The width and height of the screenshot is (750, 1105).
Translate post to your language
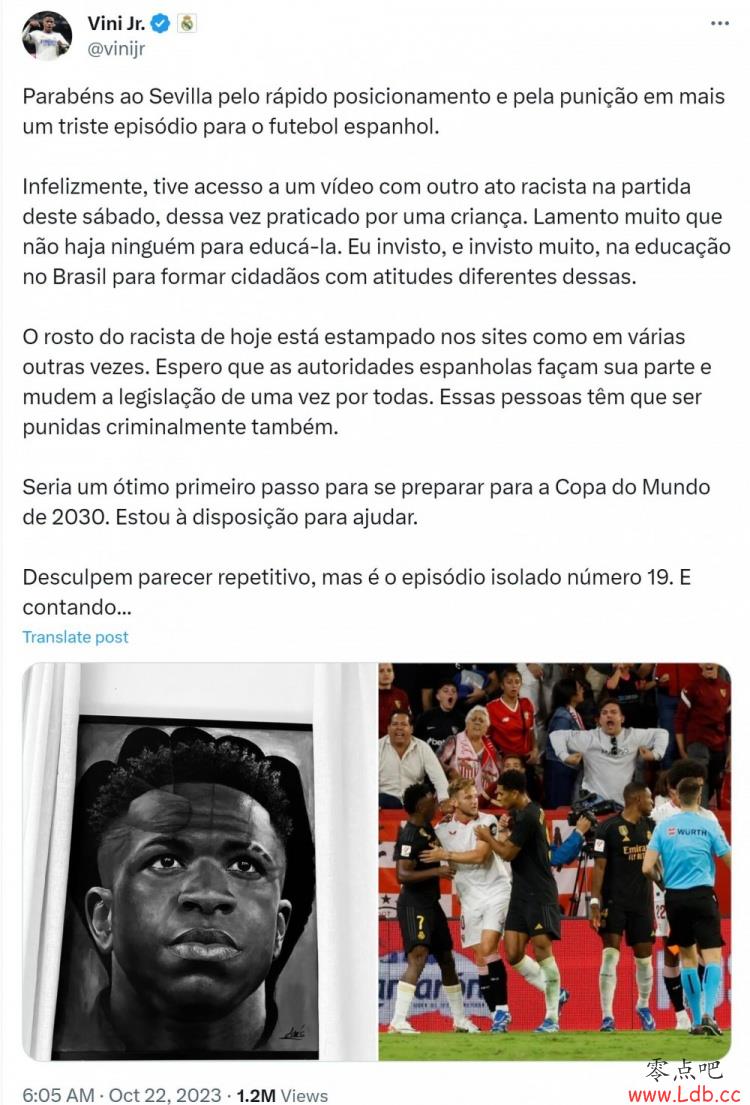coord(76,637)
